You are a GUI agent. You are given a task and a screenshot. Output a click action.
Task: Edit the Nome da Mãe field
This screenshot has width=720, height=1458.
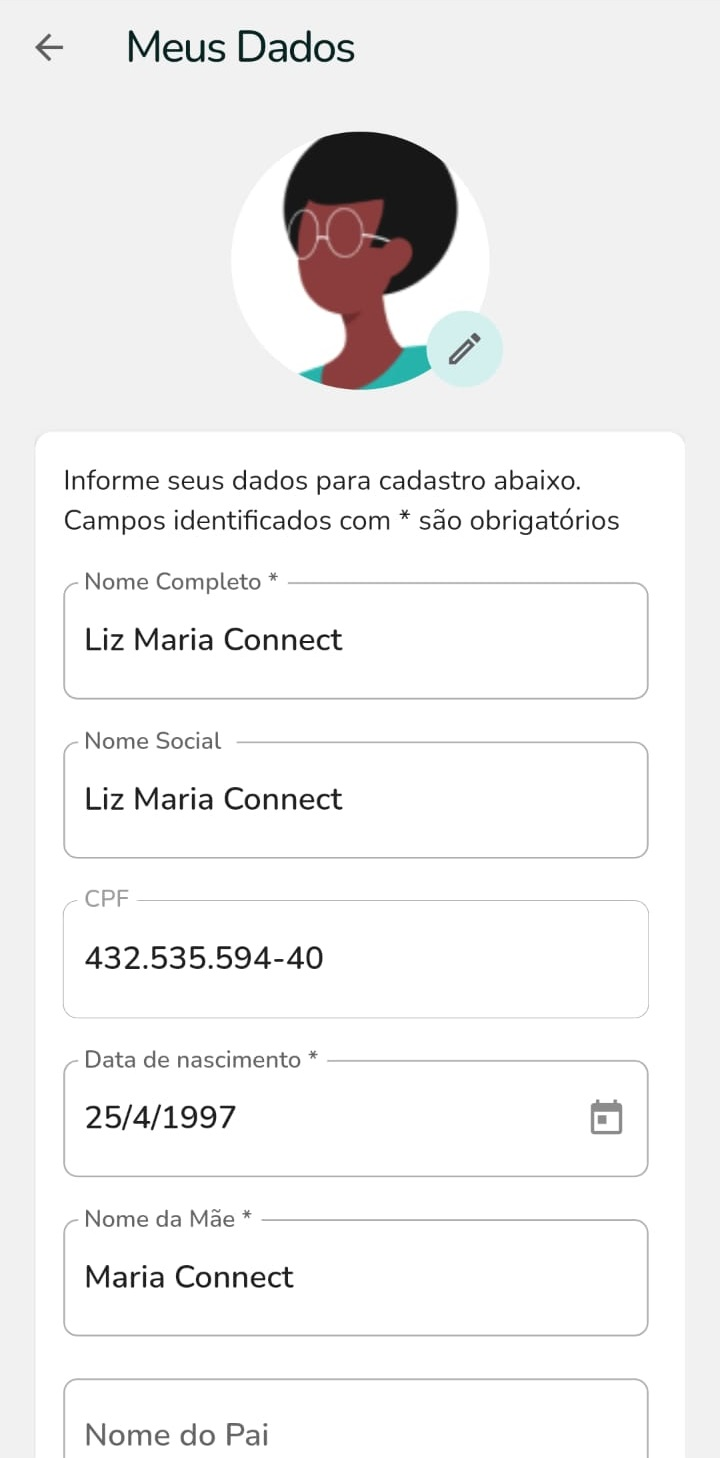(x=355, y=1277)
